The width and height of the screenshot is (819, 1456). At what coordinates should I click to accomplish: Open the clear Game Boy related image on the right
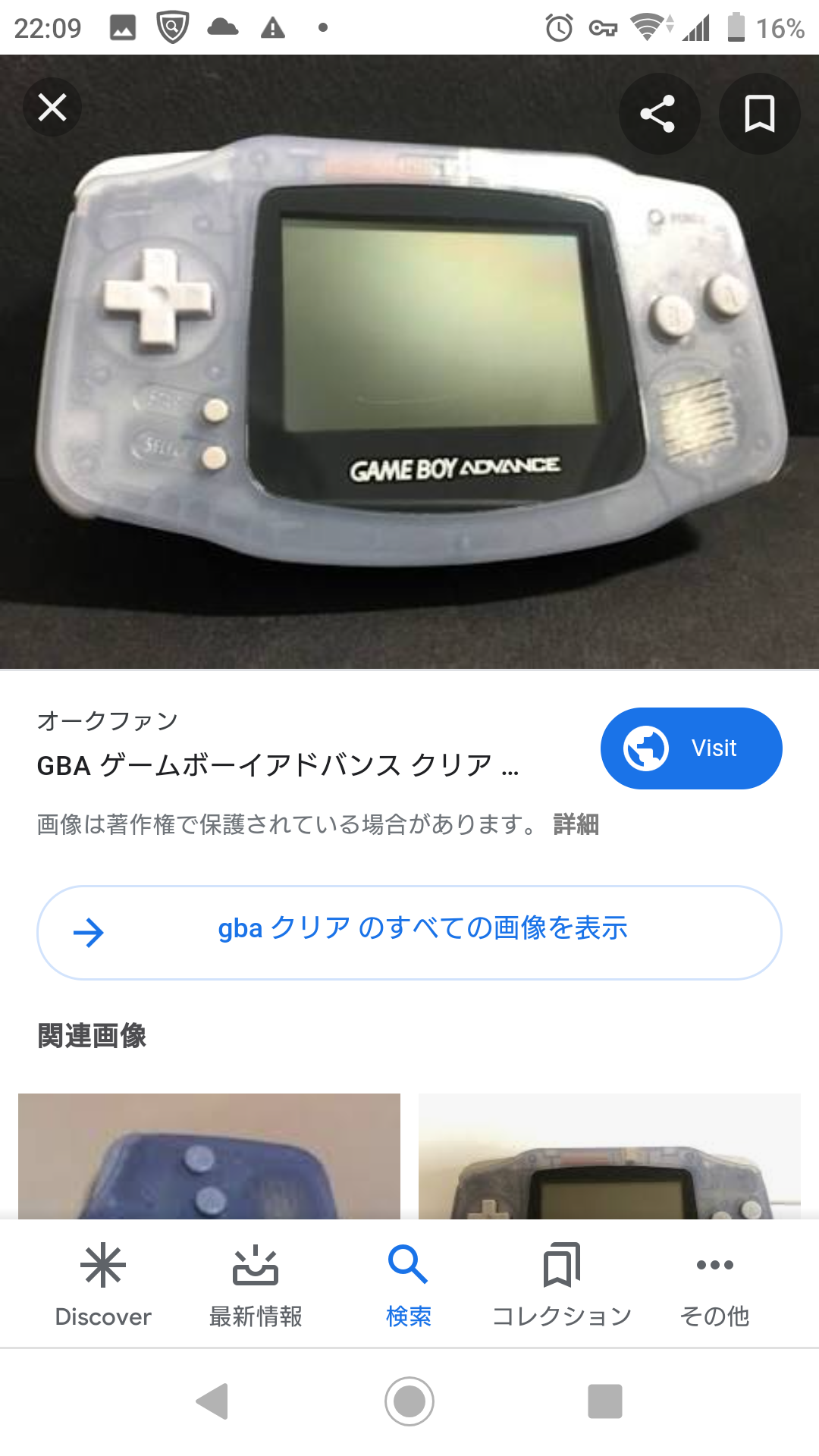[610, 1156]
